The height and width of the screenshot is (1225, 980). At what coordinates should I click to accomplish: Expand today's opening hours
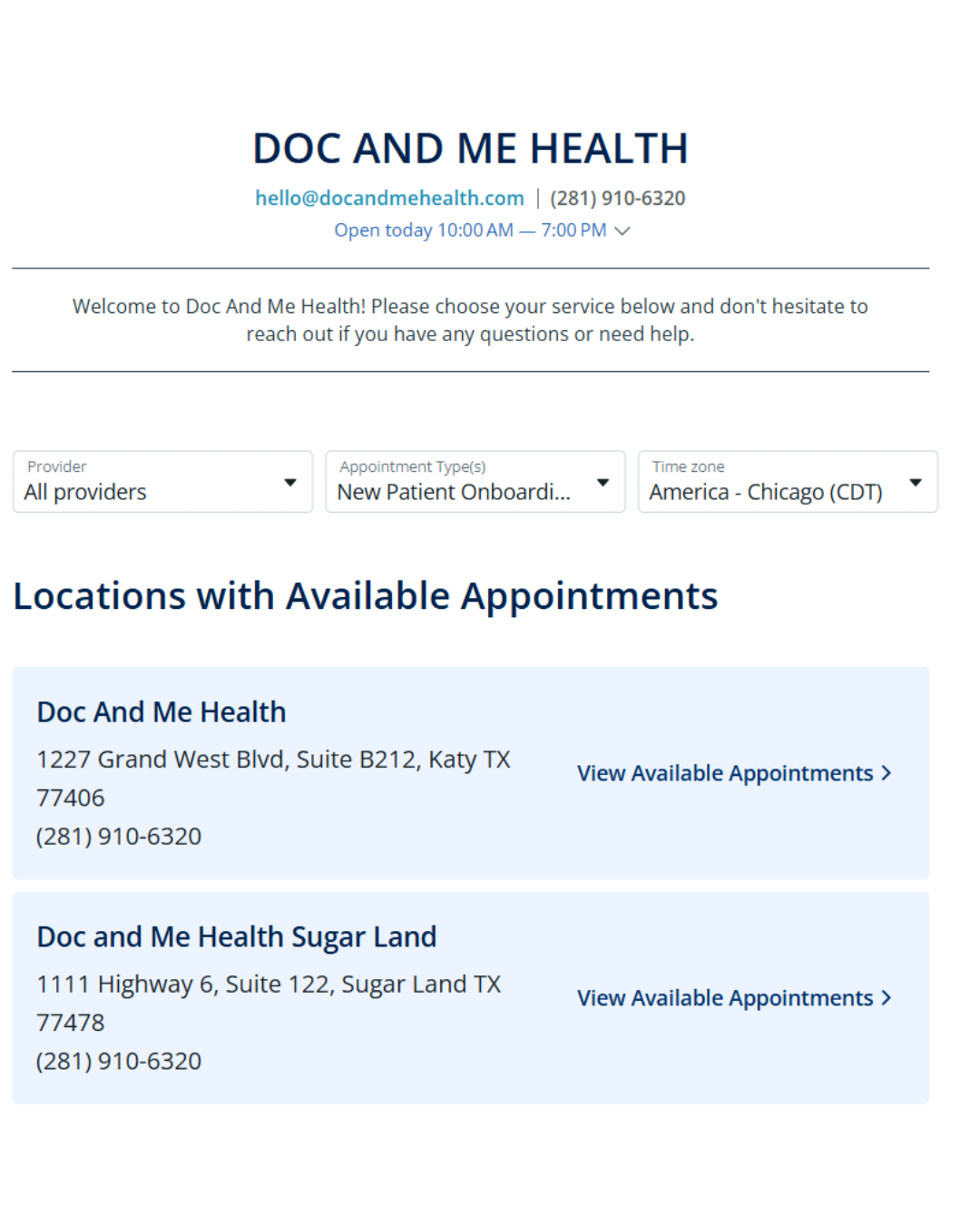pyautogui.click(x=482, y=230)
